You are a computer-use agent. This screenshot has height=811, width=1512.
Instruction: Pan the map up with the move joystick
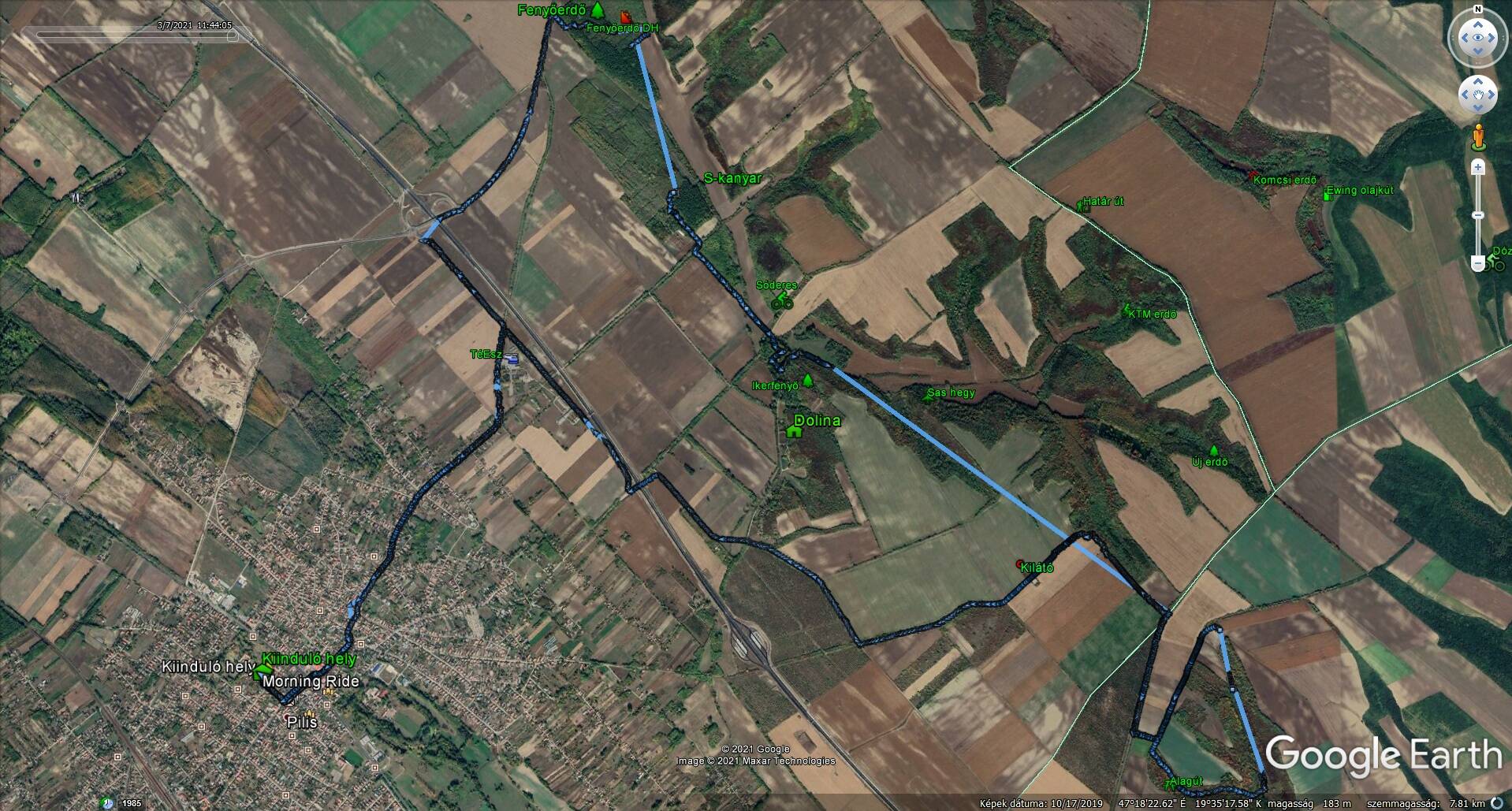coord(1477,82)
